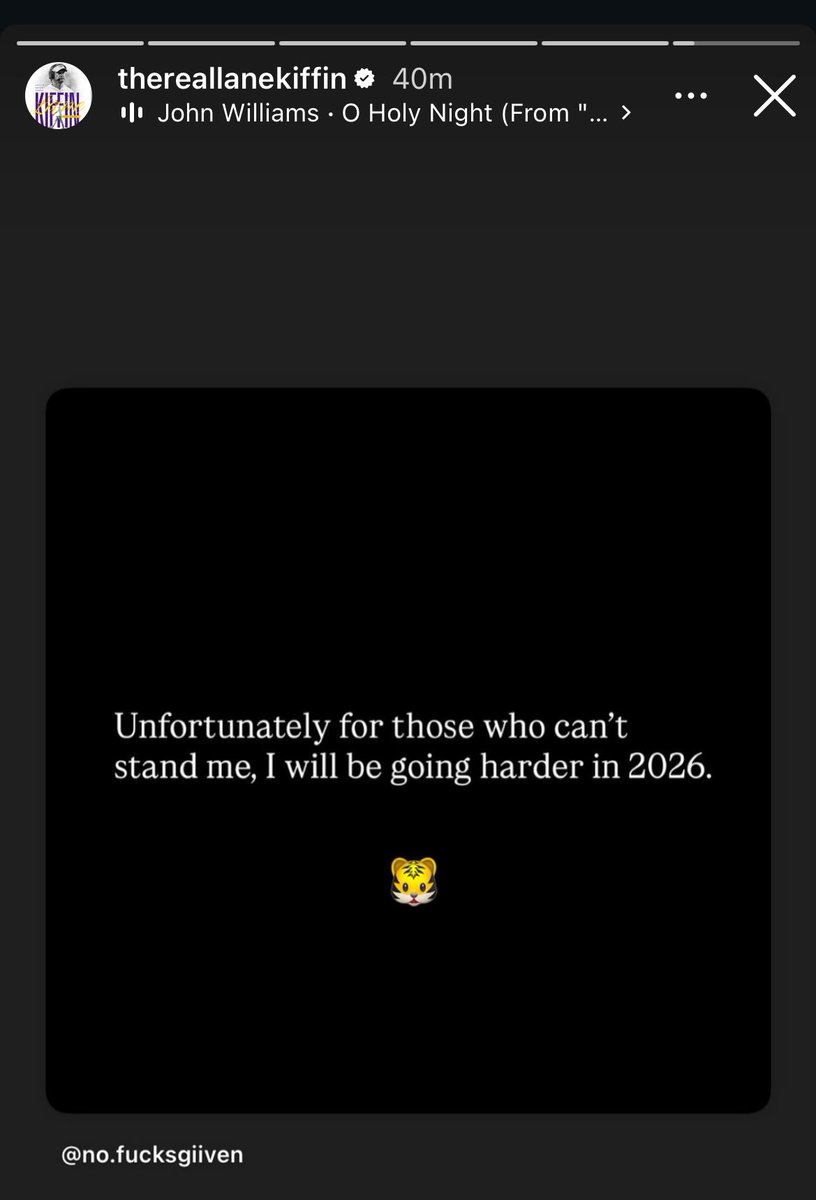Viewport: 816px width, 1200px height.
Task: Open the reshared post card
Action: [x=408, y=750]
